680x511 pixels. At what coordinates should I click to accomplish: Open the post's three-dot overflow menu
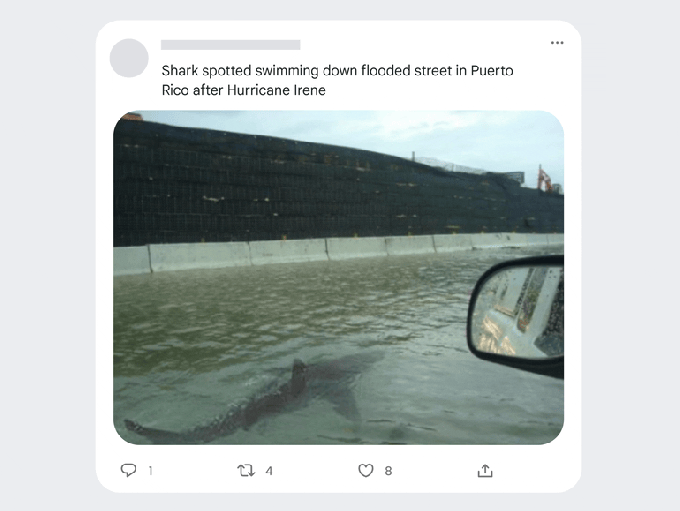[557, 43]
